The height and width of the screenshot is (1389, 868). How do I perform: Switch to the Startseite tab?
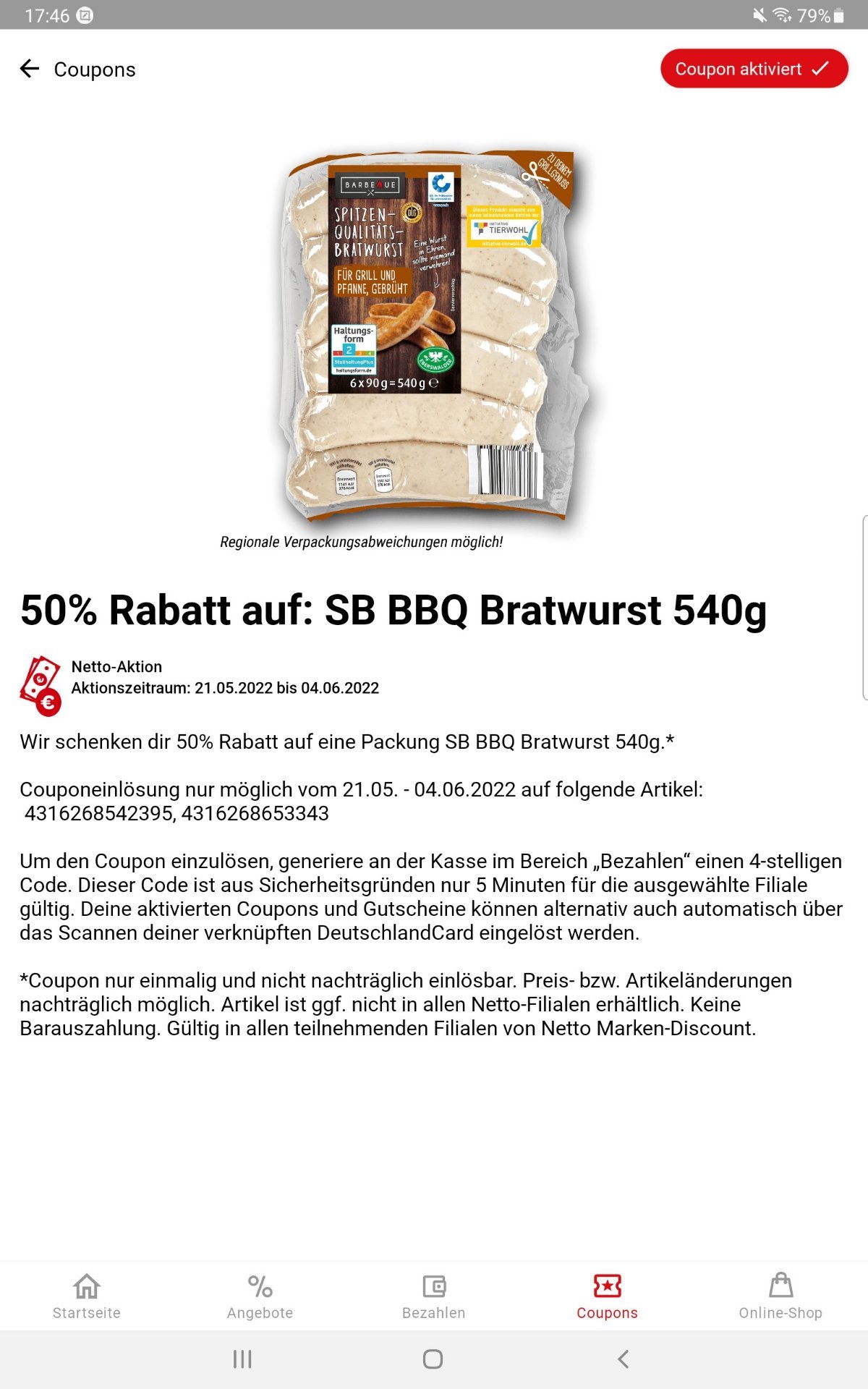click(87, 1296)
